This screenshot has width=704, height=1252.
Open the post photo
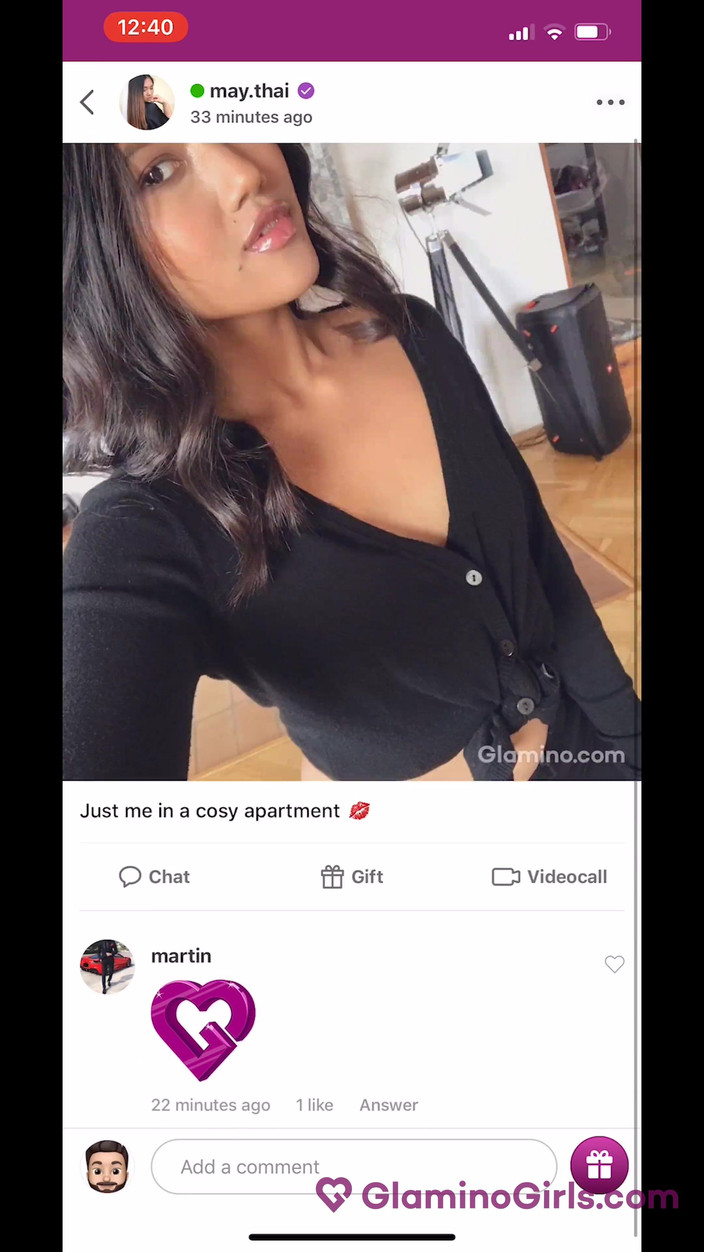click(350, 460)
